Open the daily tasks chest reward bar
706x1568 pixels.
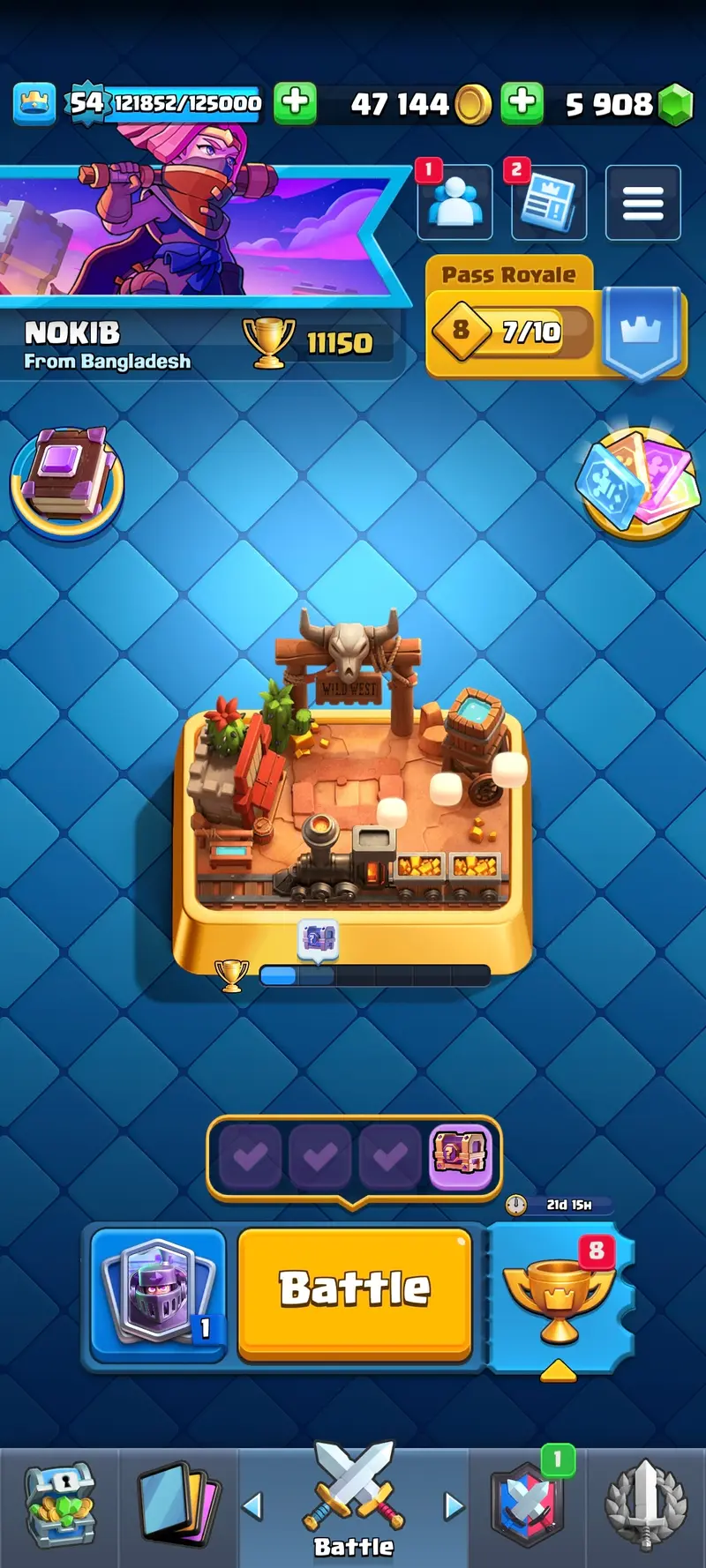[353, 1154]
